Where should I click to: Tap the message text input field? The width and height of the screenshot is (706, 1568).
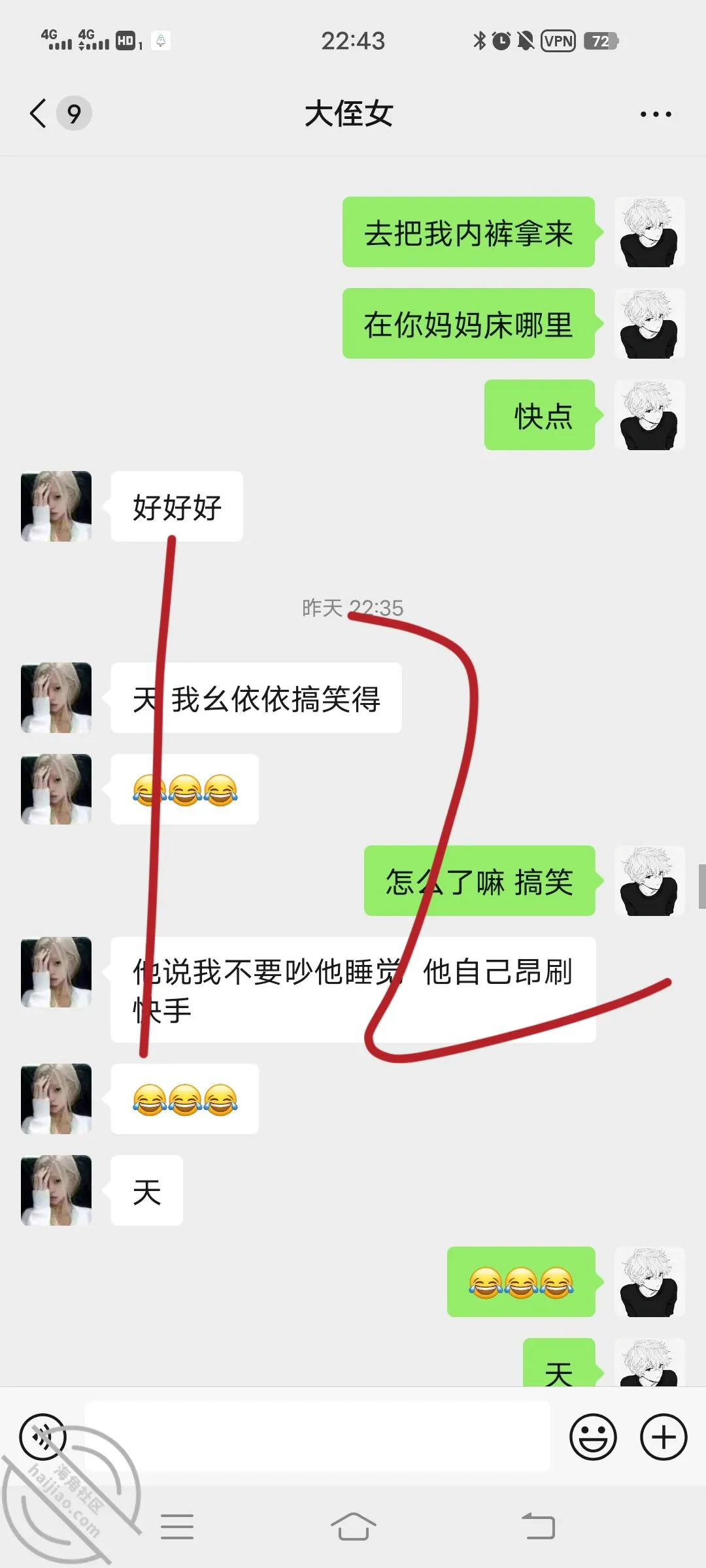coord(318,1436)
